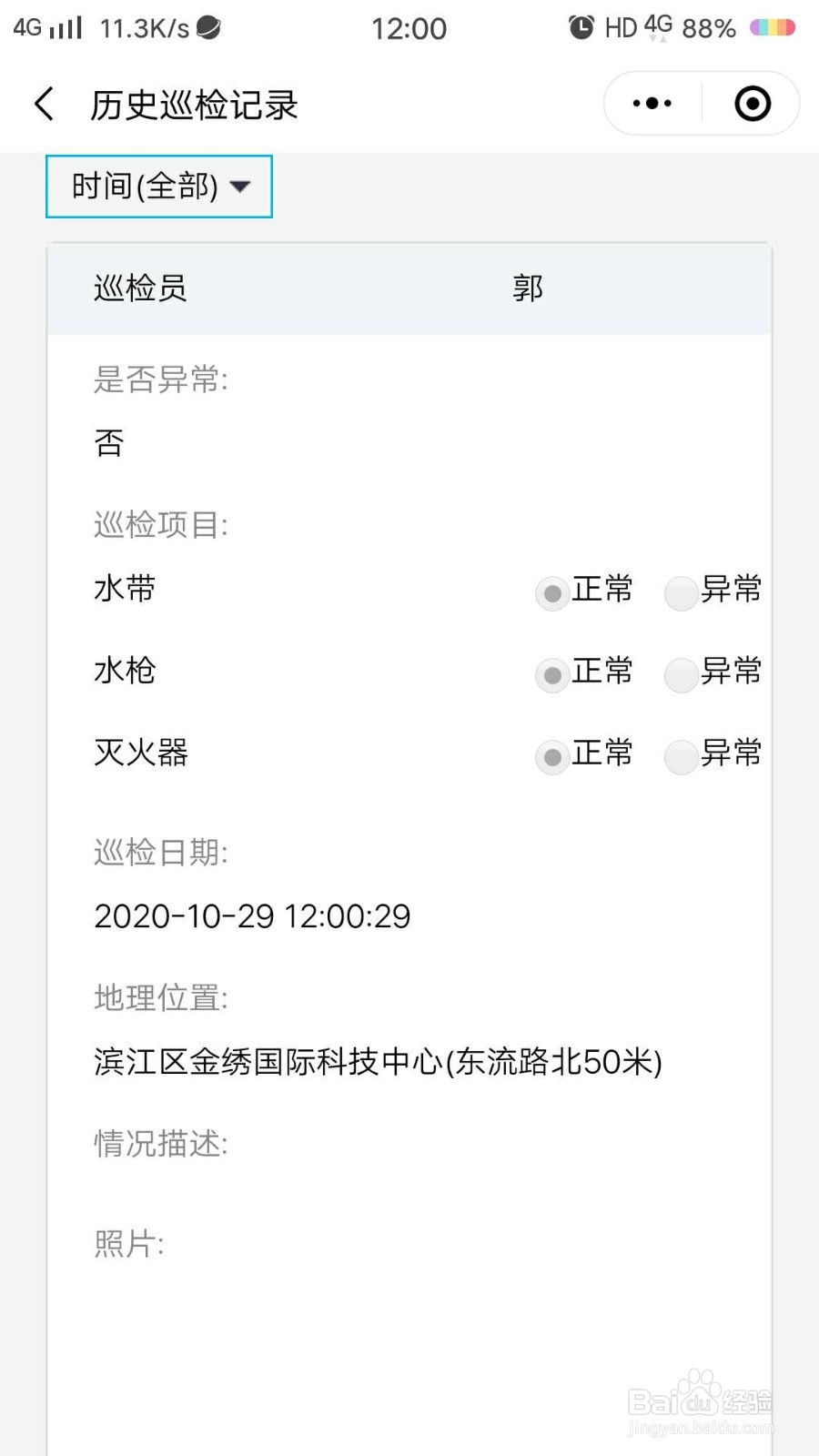The height and width of the screenshot is (1456, 819).
Task: Click the back arrow icon
Action: pyautogui.click(x=44, y=103)
